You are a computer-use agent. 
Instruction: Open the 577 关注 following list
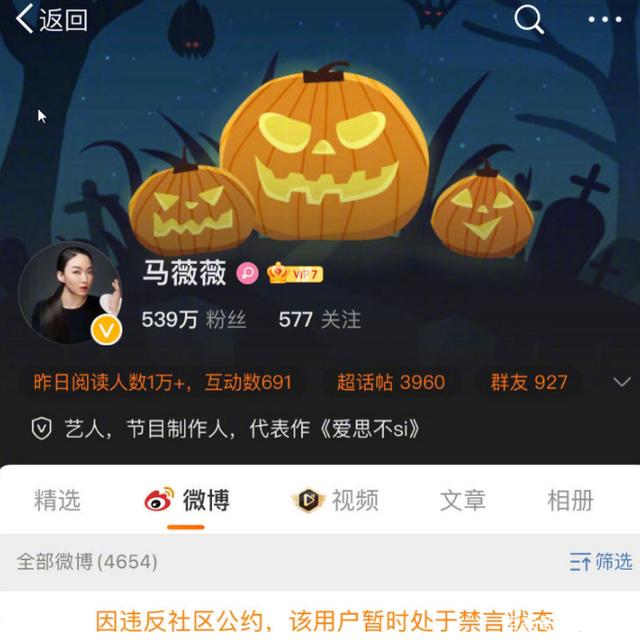tap(319, 320)
